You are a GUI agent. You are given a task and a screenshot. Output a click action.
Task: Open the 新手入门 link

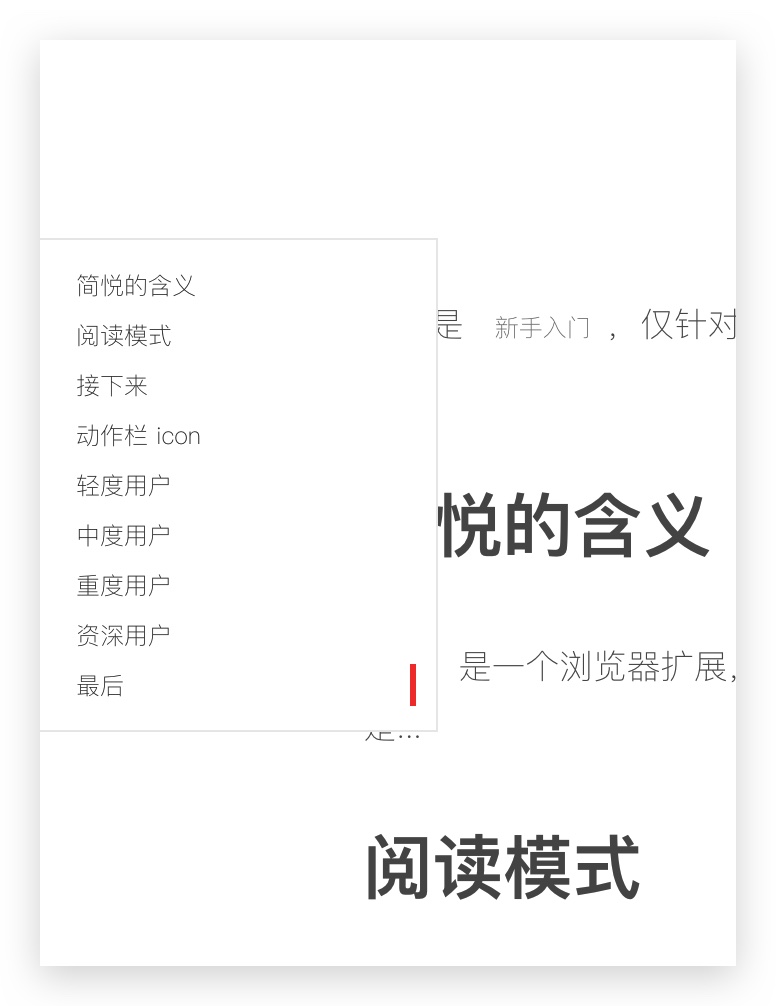(x=542, y=328)
